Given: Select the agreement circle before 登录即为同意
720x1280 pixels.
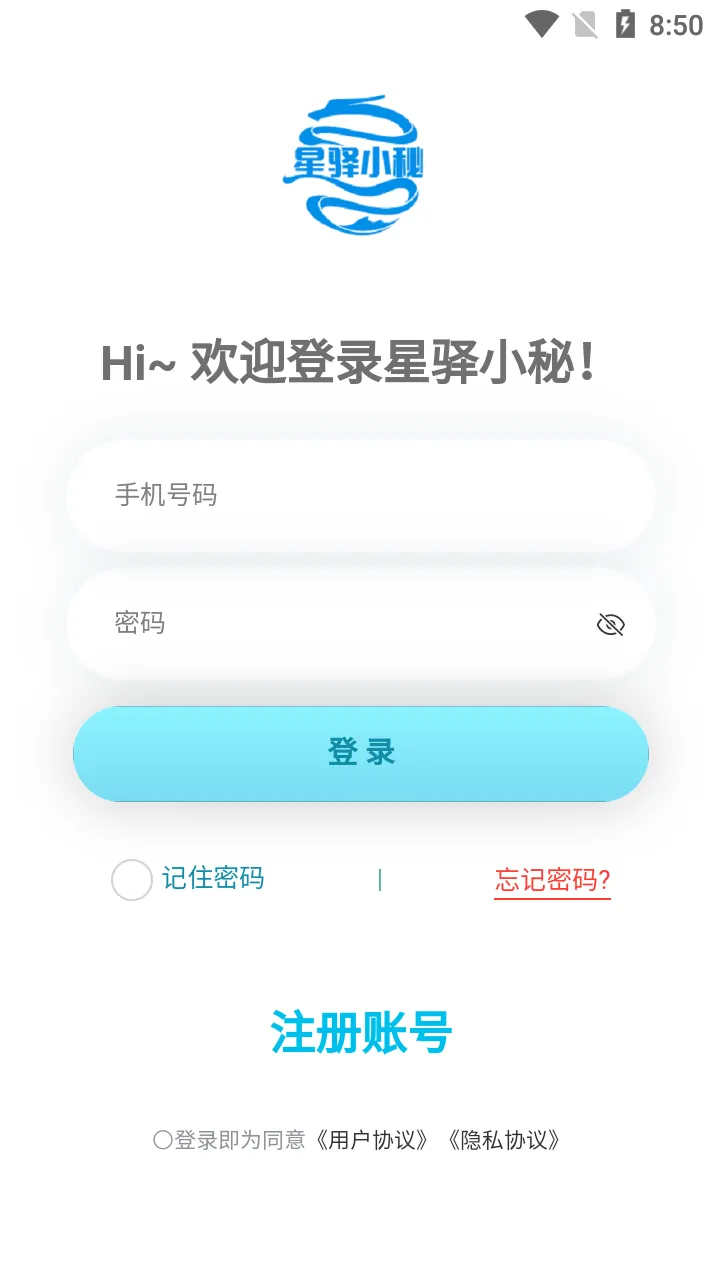Looking at the screenshot, I should coord(162,1140).
